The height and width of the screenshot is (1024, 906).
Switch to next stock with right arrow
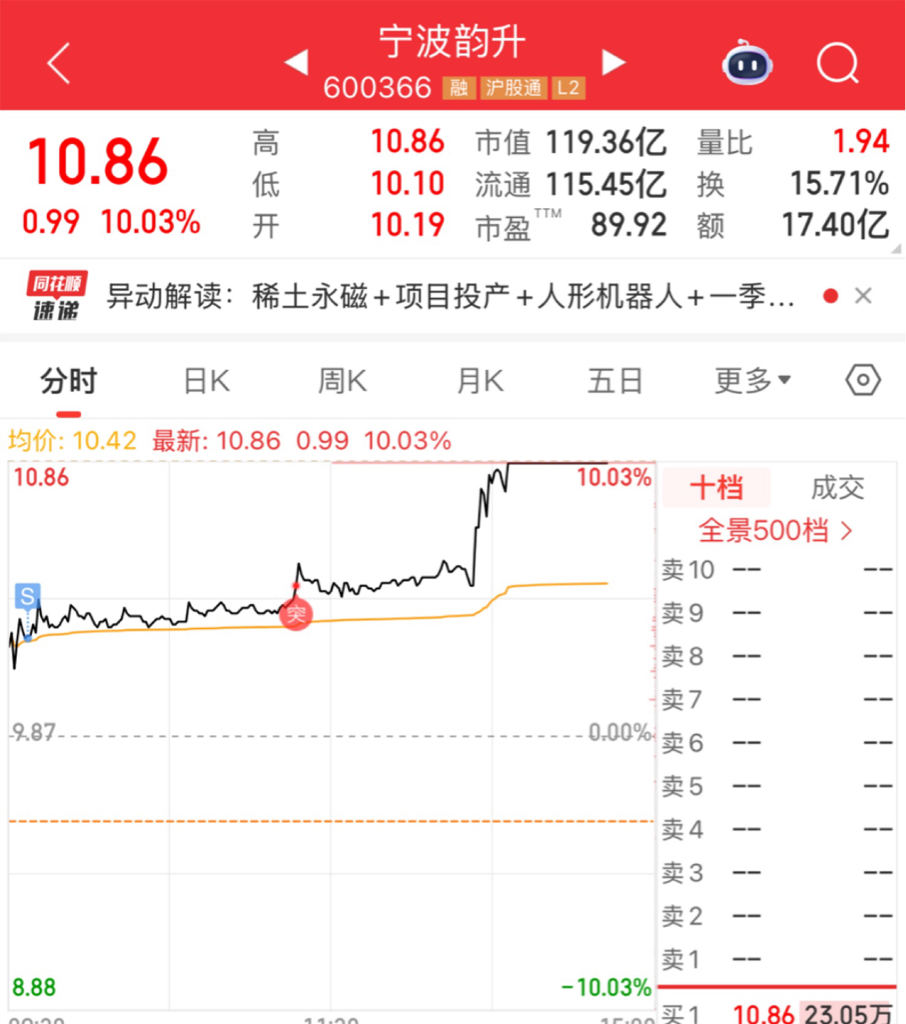[x=614, y=61]
